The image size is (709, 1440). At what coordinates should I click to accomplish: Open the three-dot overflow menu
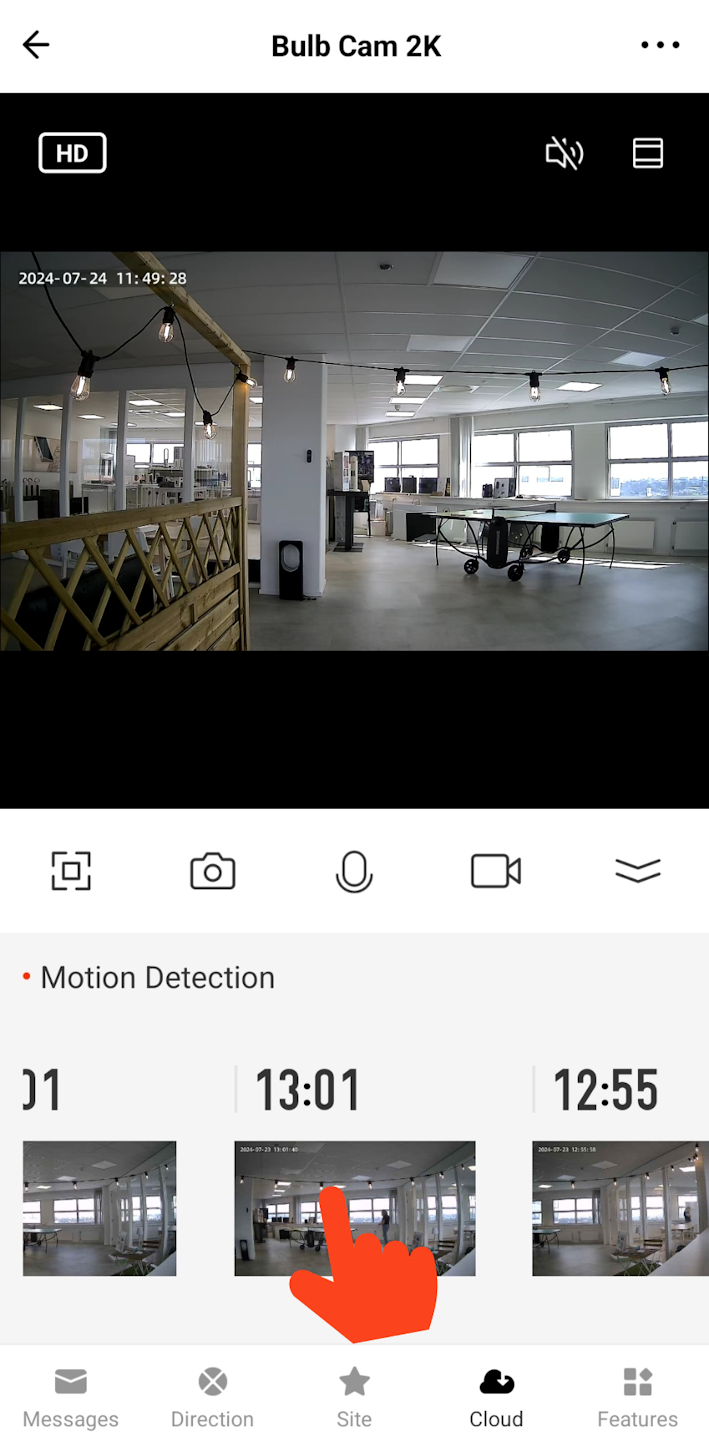point(660,45)
